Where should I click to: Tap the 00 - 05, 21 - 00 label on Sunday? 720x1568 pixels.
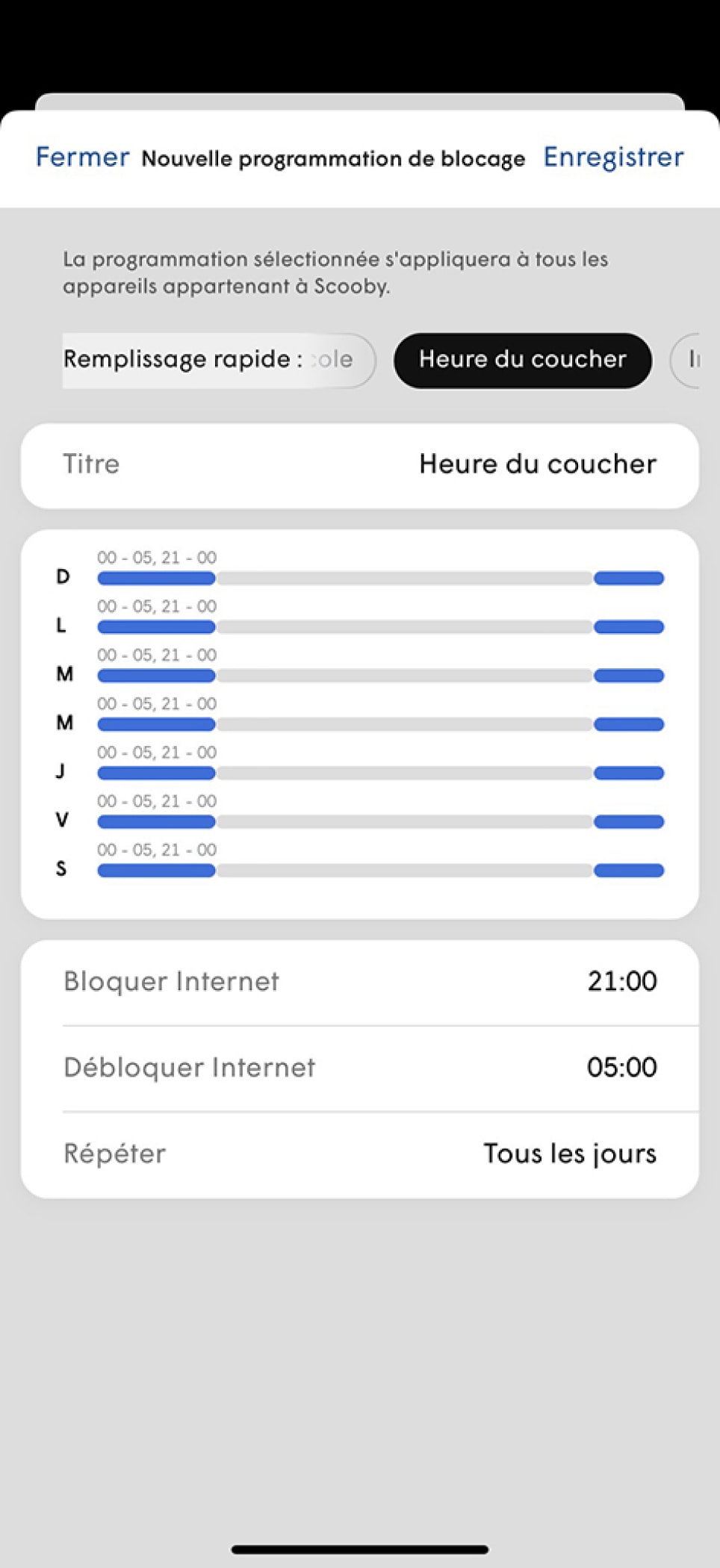[x=156, y=557]
